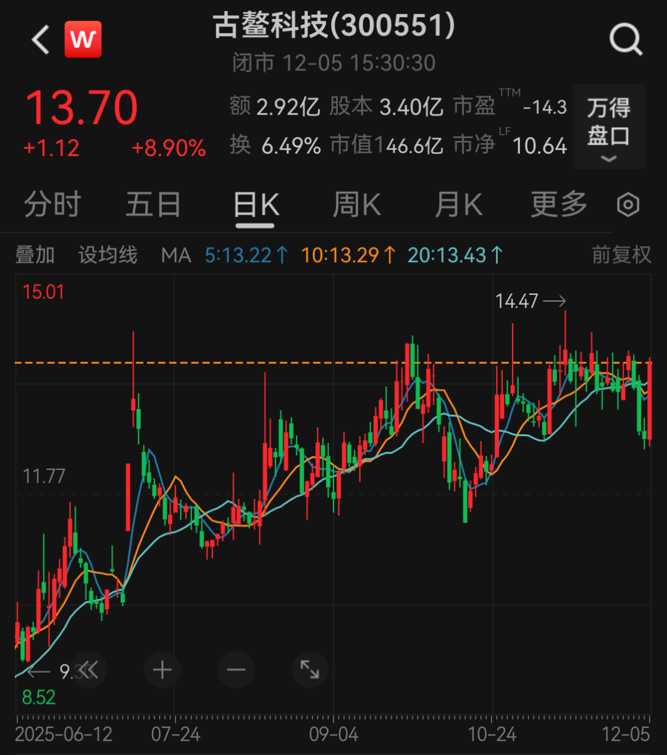This screenshot has height=755, width=667.
Task: Switch to the 五日 chart tab
Action: coord(154,205)
